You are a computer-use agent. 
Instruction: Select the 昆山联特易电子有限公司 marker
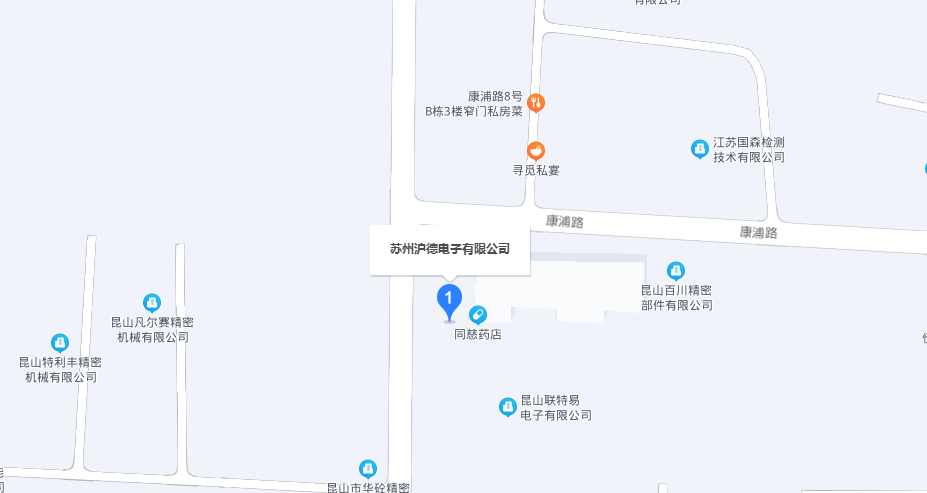[508, 406]
